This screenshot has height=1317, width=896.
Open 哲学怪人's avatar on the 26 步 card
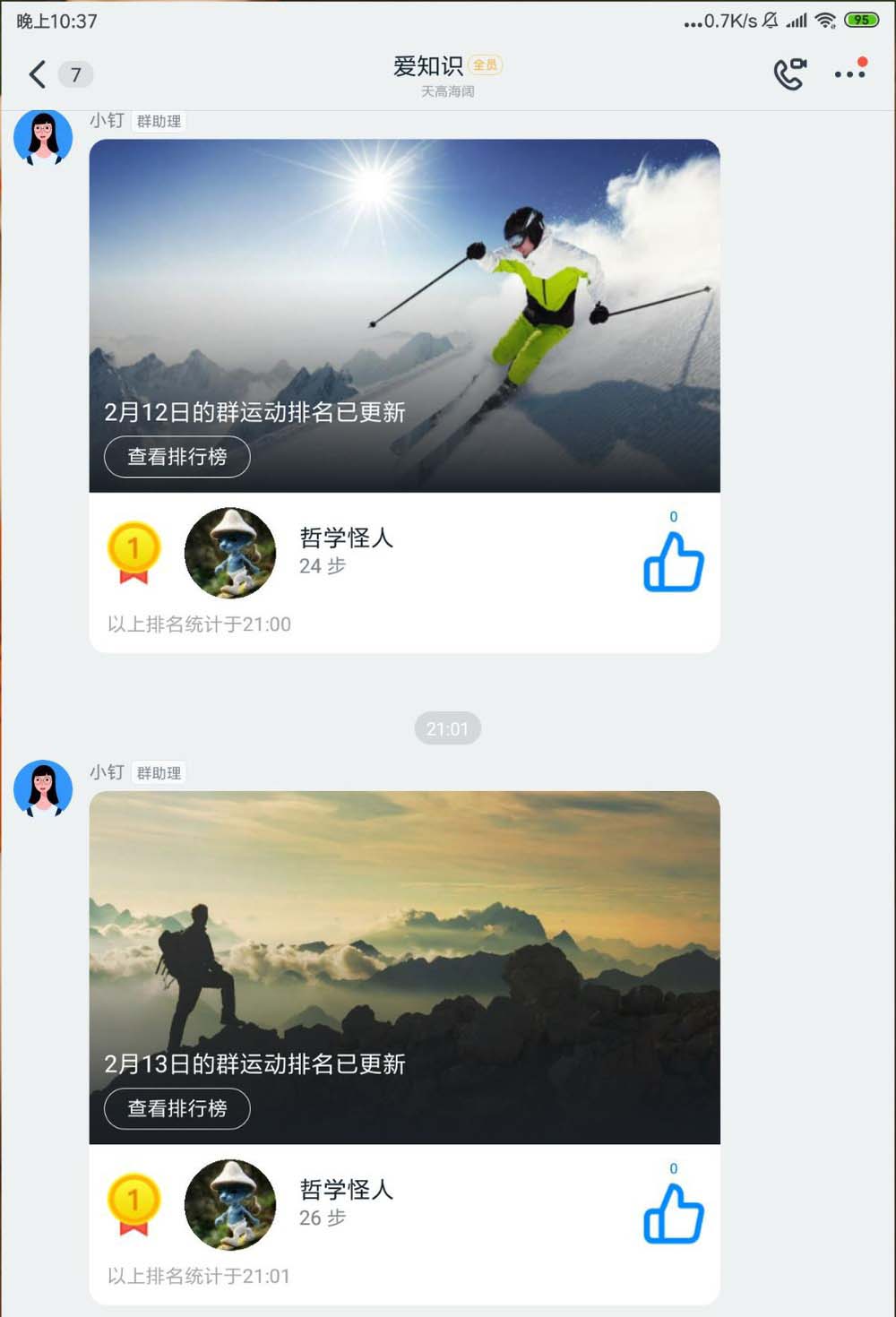click(x=230, y=1205)
